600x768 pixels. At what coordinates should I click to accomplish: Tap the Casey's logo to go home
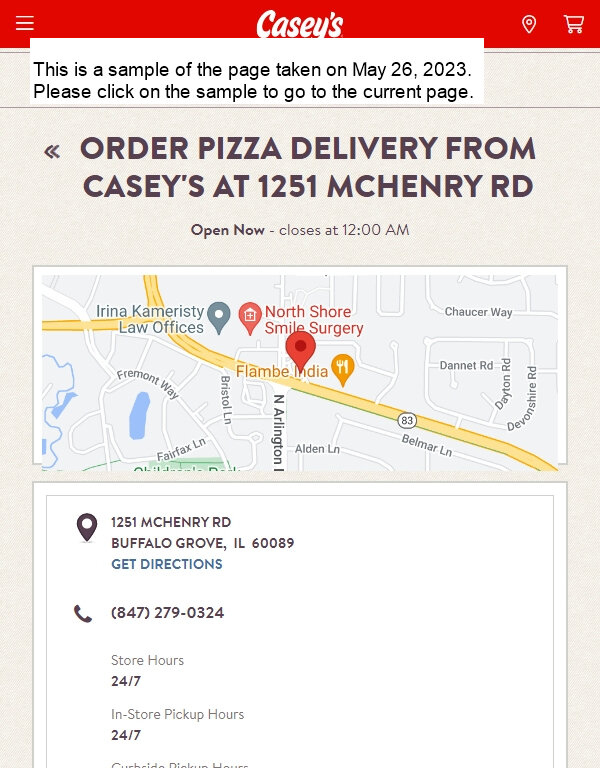click(x=300, y=22)
